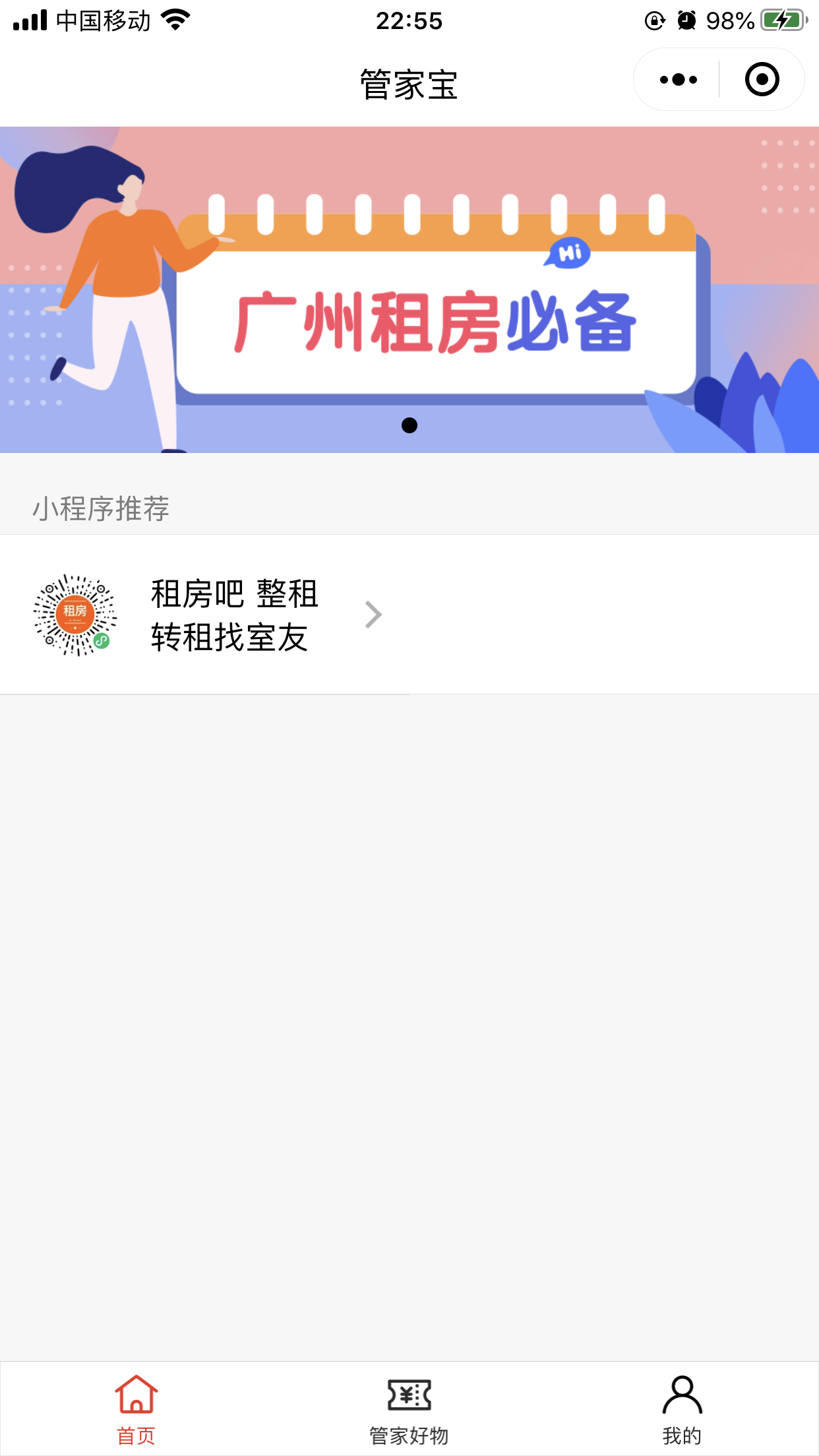Open the 广州租房必备 banner
The width and height of the screenshot is (819, 1456).
(x=409, y=290)
